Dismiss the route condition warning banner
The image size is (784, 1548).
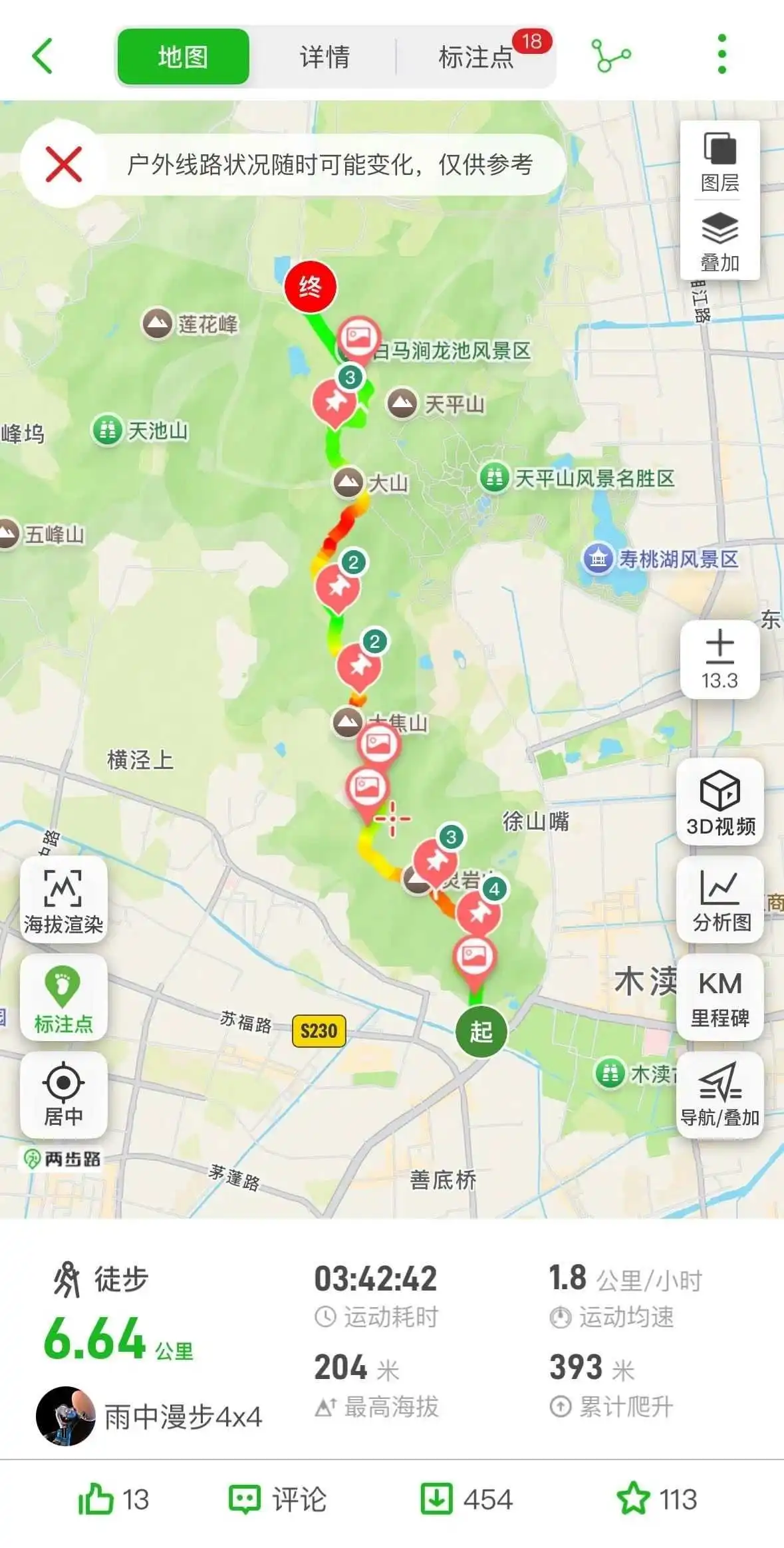(64, 164)
